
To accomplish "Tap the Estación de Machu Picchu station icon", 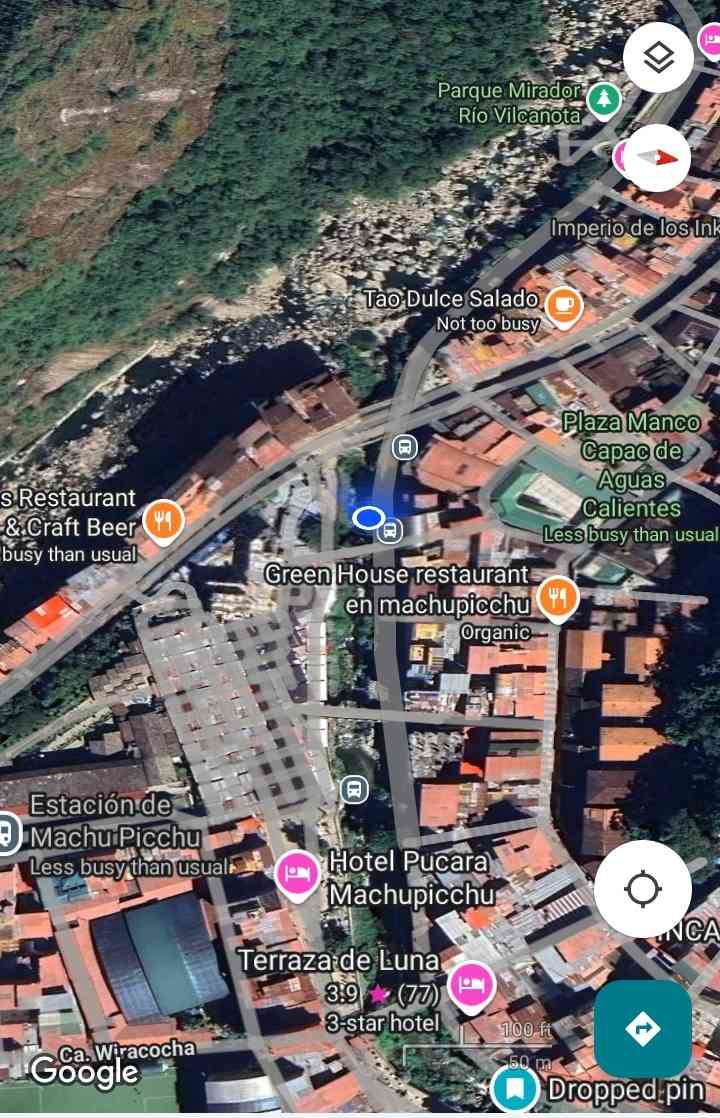I will click(8, 831).
